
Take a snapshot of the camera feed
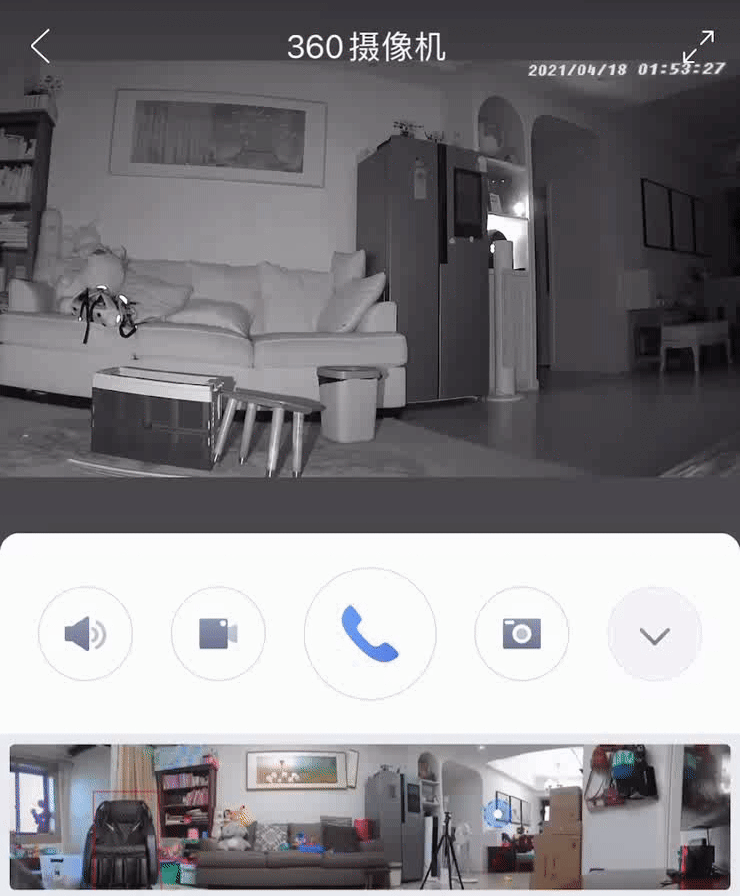point(521,634)
